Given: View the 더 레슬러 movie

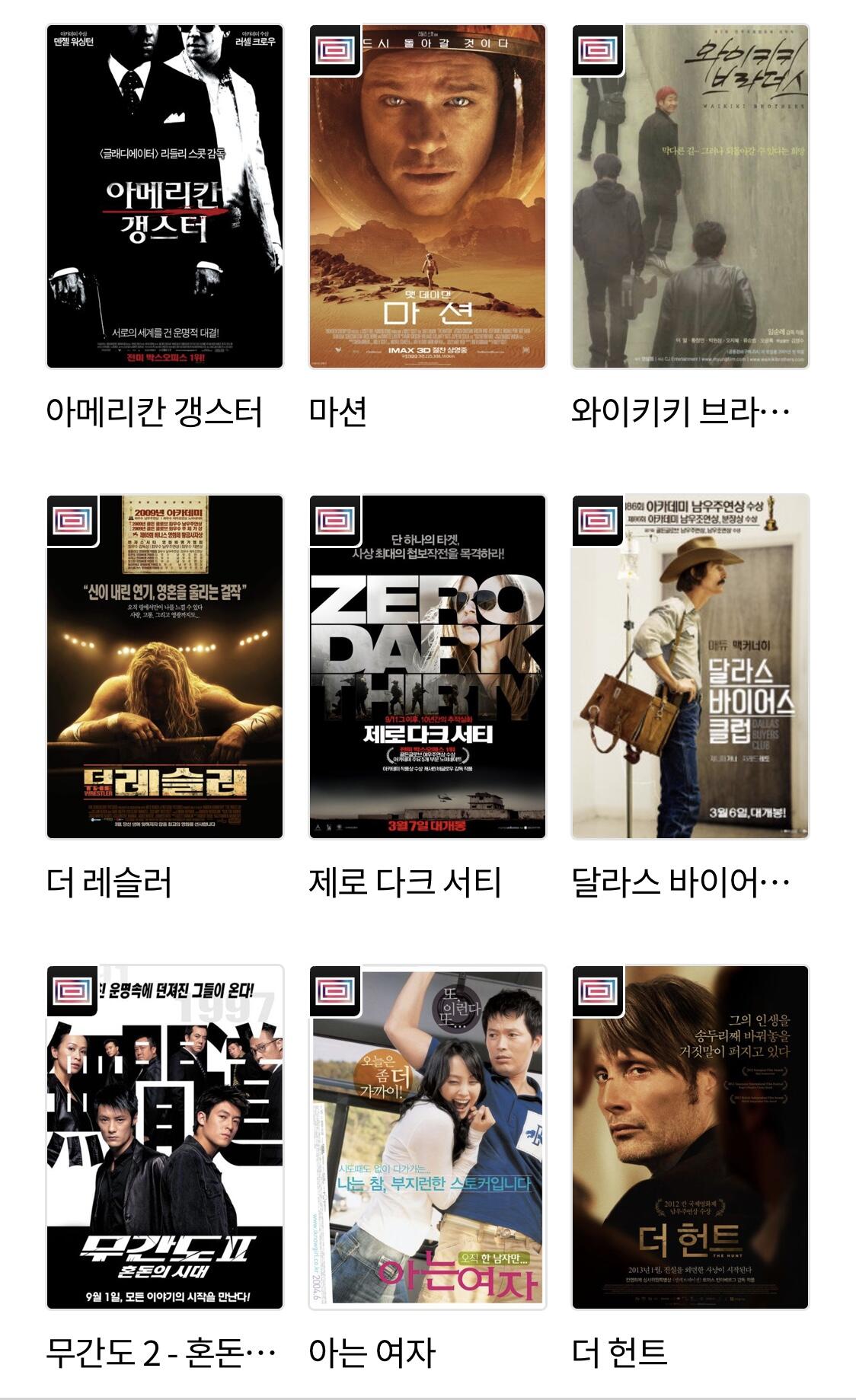Looking at the screenshot, I should [164, 667].
